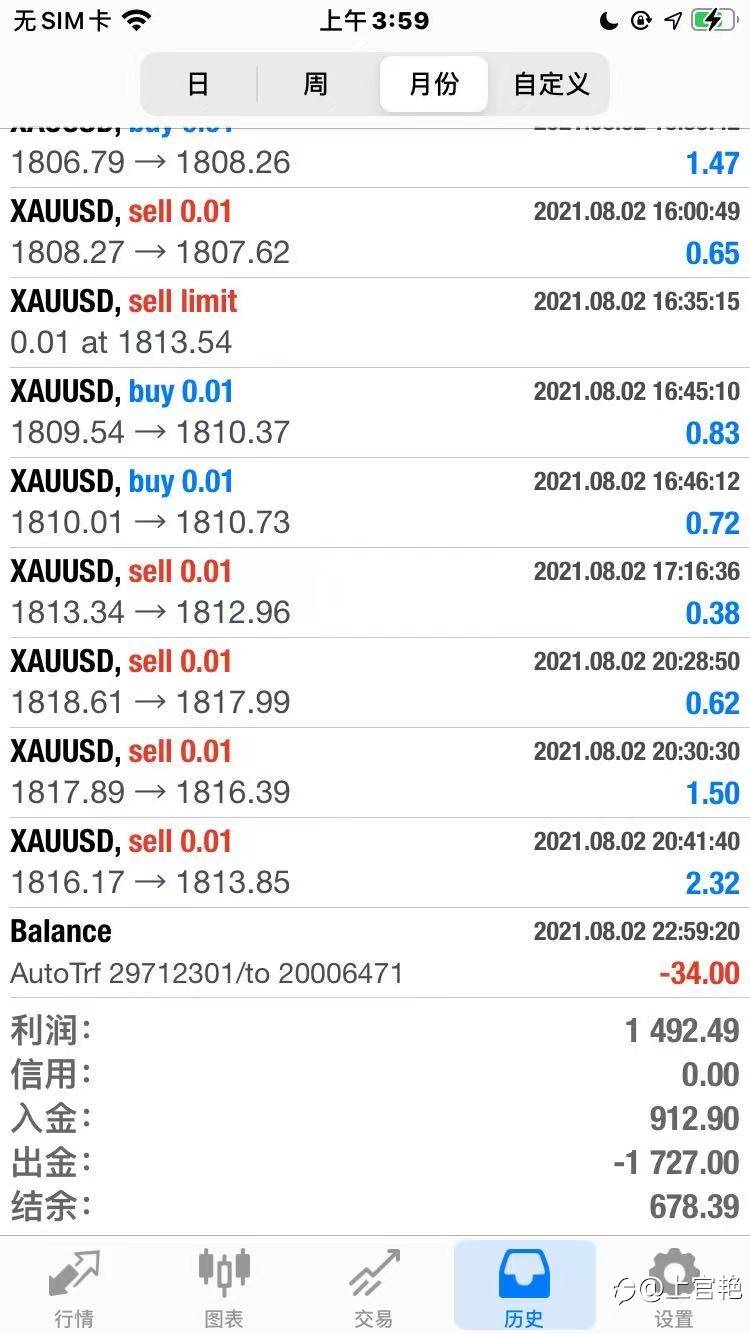Open the XAUUSD buy trade from 16:45:10
Image resolution: width=750 pixels, height=1334 pixels.
375,412
